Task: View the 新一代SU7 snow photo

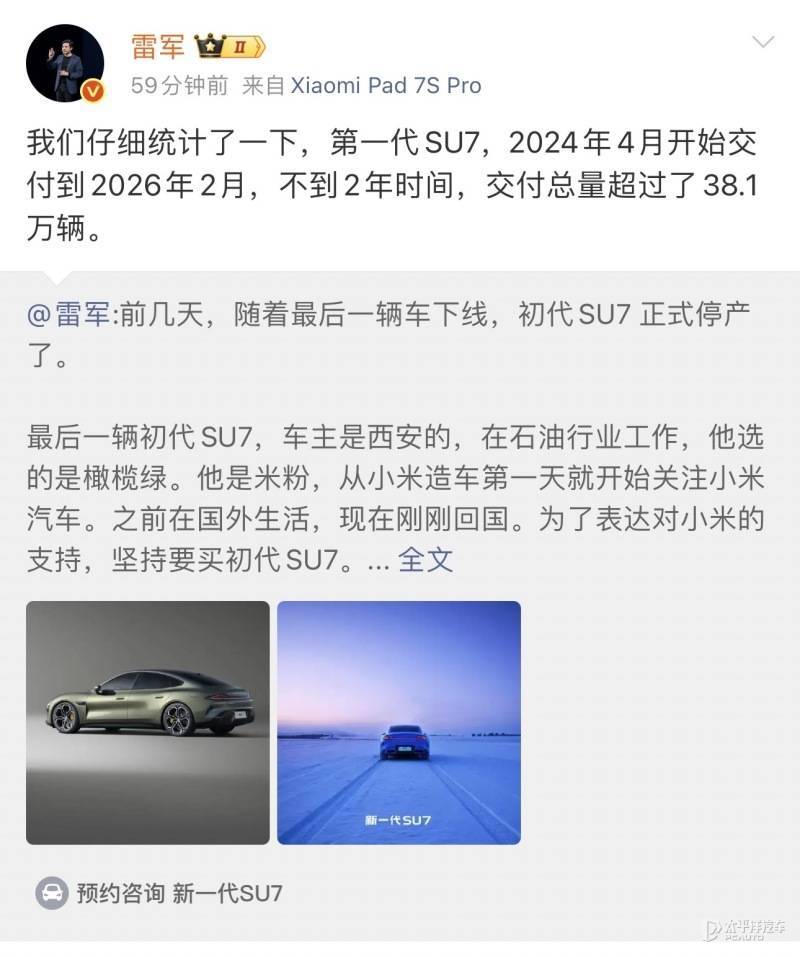Action: (x=399, y=722)
